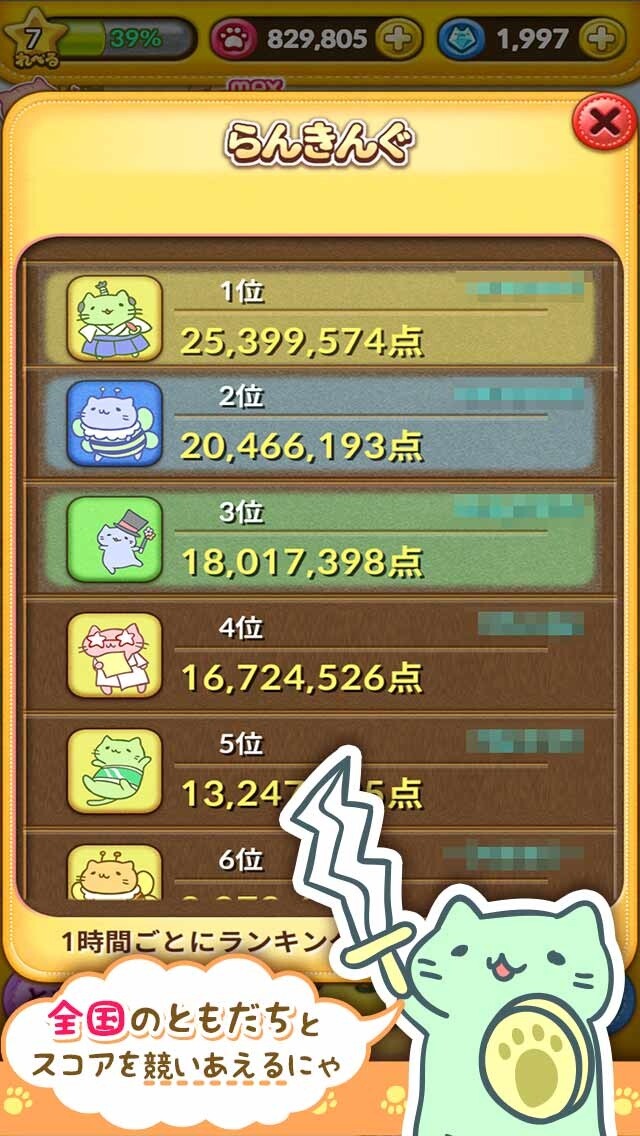Image resolution: width=640 pixels, height=1136 pixels.
Task: Close the ranking dialog
Action: (602, 124)
